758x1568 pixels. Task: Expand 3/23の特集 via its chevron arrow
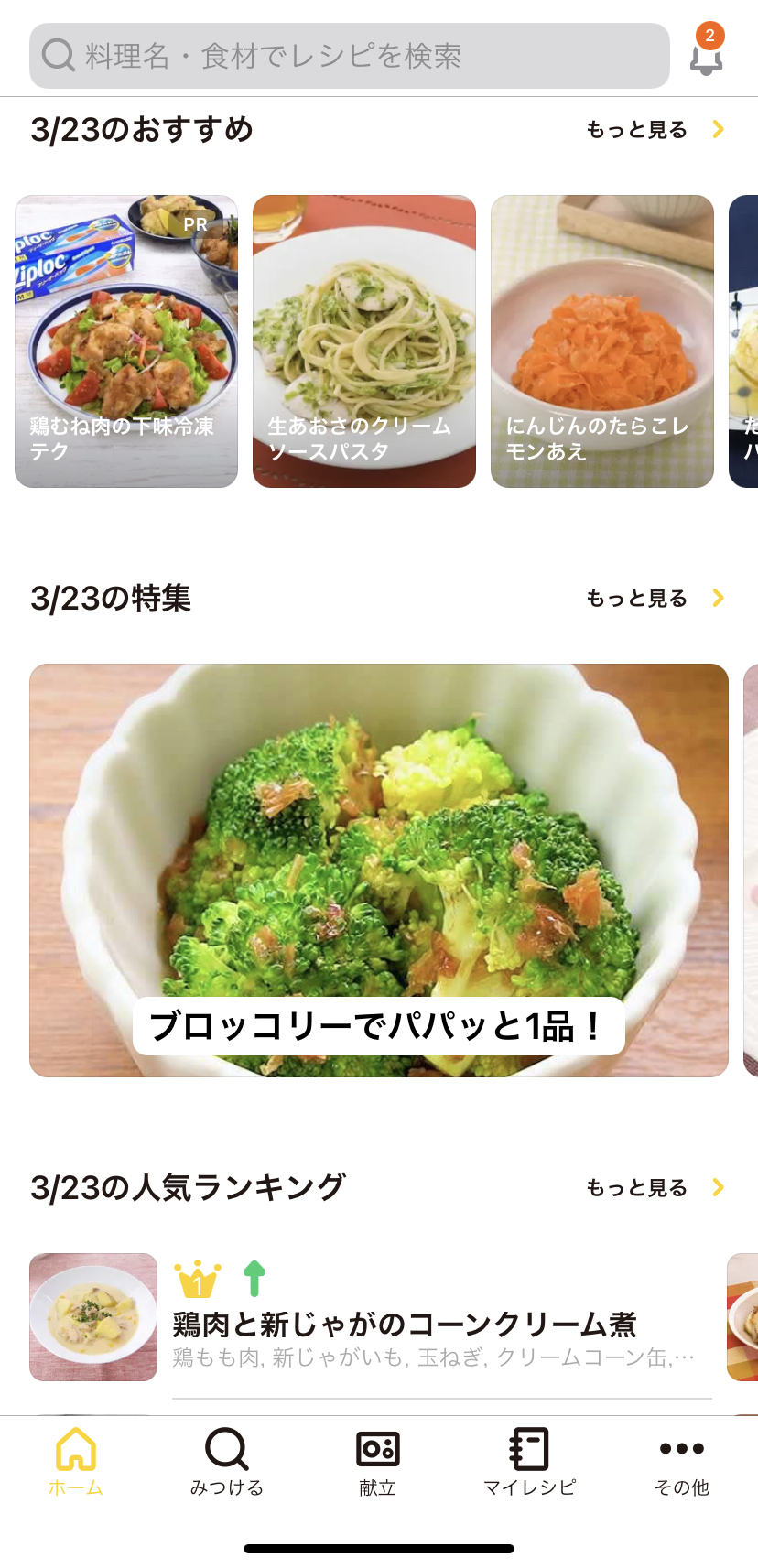[720, 598]
